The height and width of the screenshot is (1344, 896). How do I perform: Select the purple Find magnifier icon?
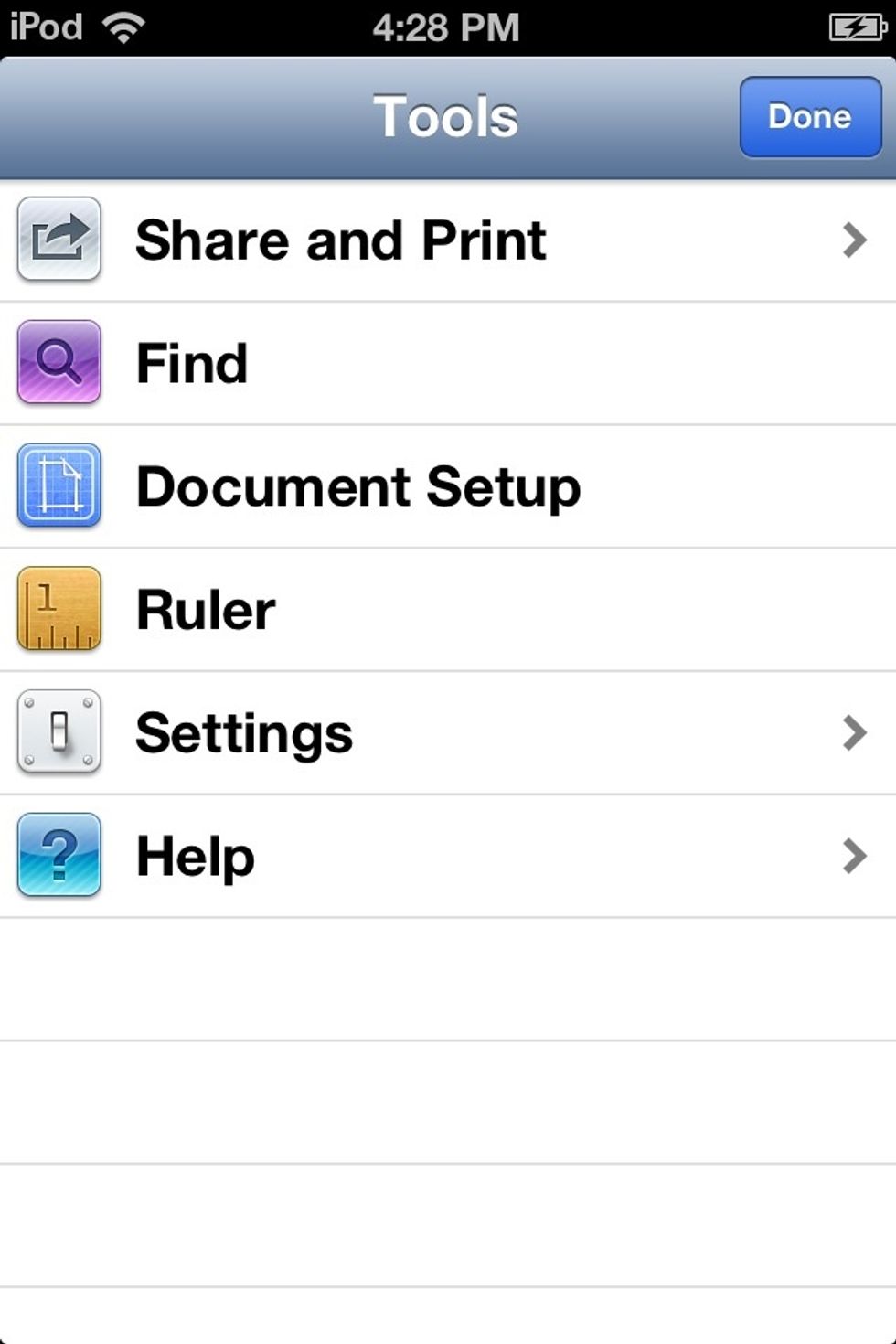[59, 362]
